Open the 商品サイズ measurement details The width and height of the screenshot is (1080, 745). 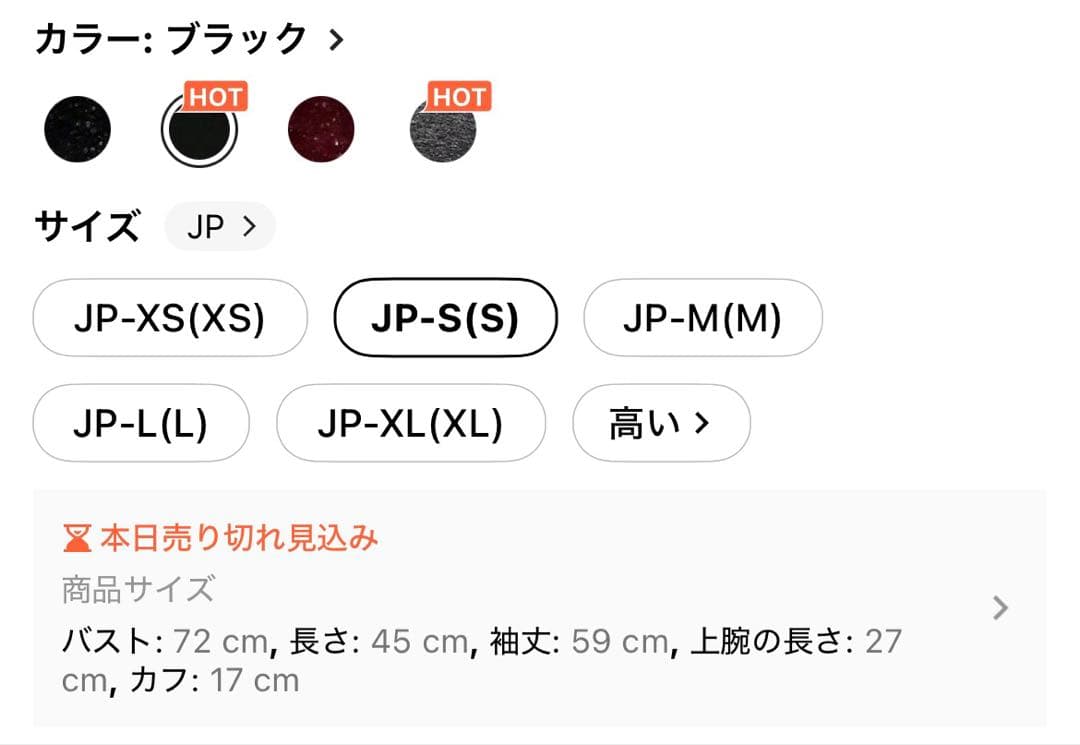coord(539,608)
